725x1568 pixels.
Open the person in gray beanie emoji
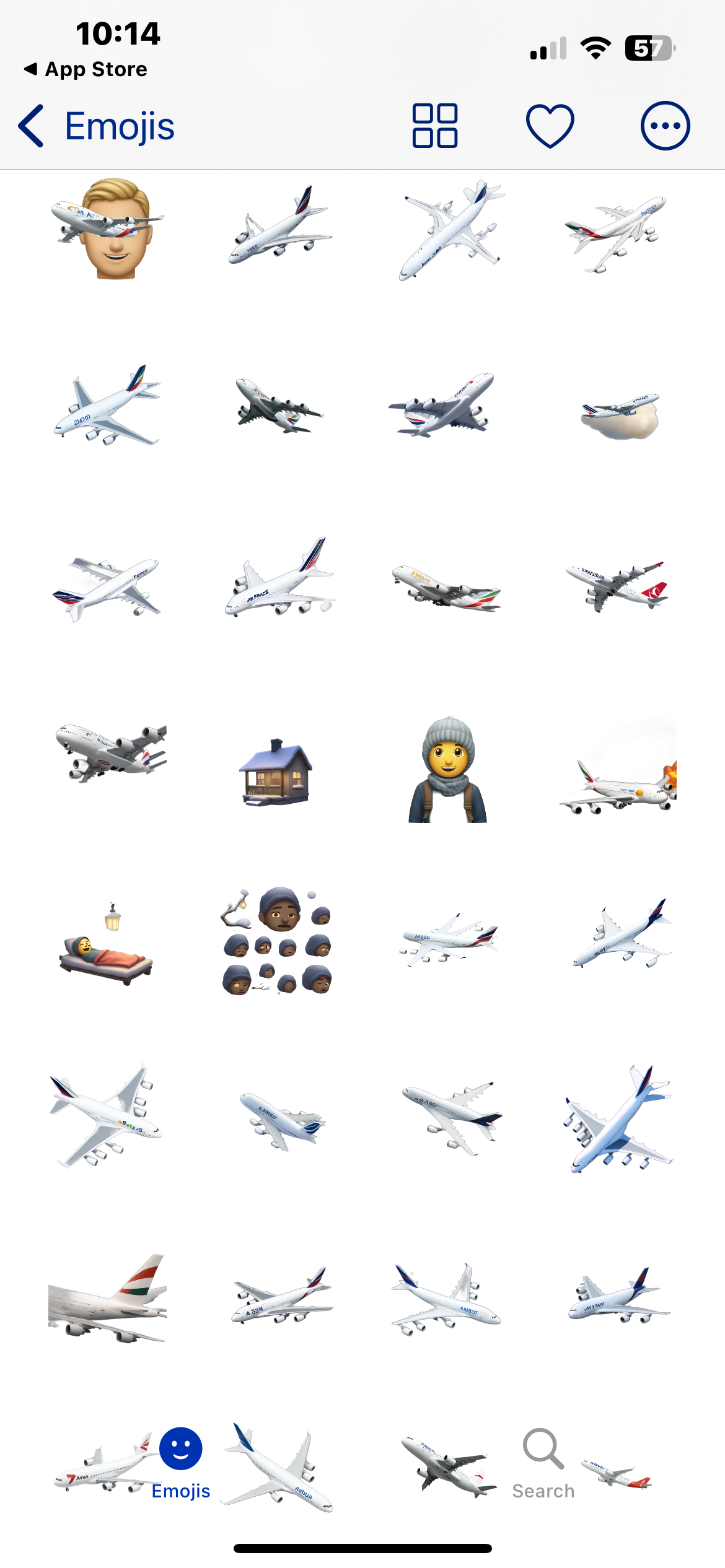pyautogui.click(x=447, y=772)
